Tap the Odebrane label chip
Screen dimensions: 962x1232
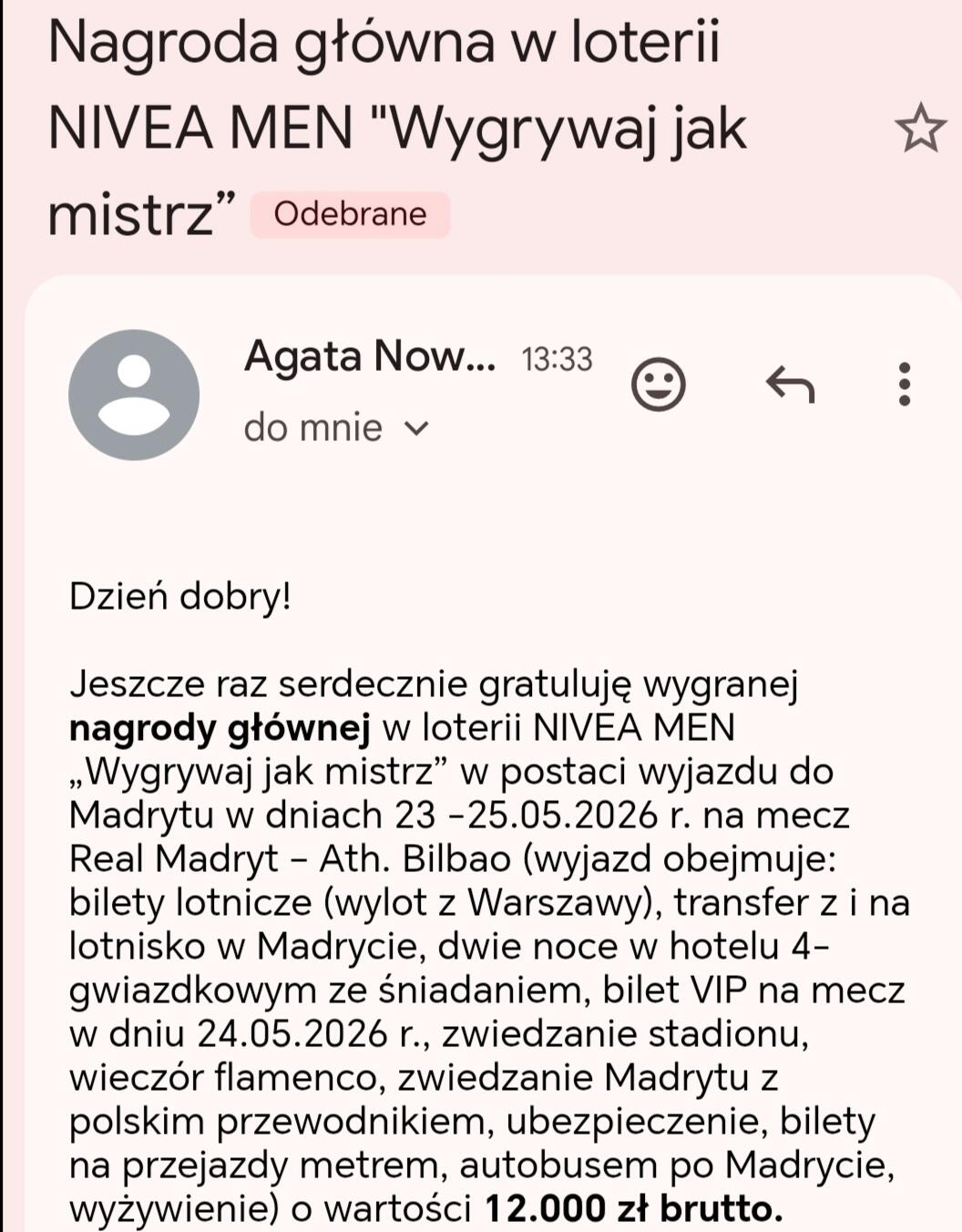click(x=350, y=215)
